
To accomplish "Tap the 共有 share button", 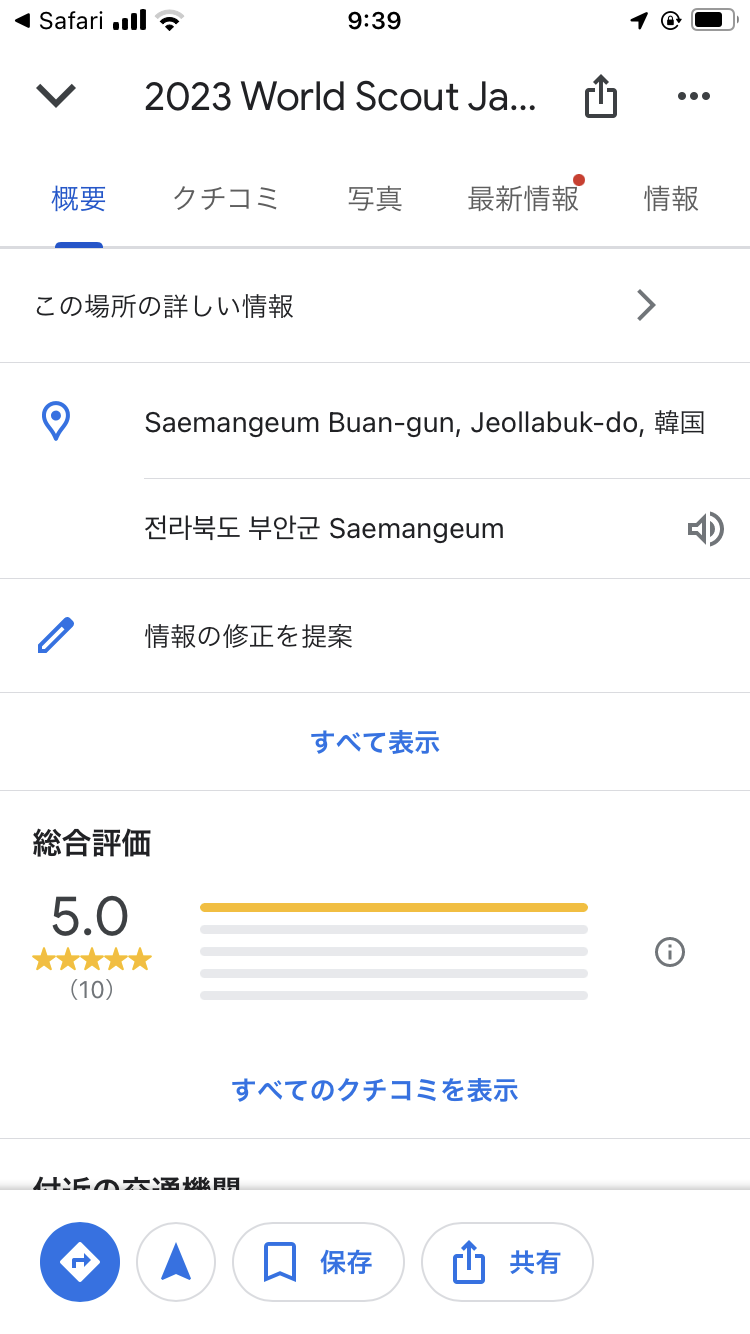I will (507, 1262).
